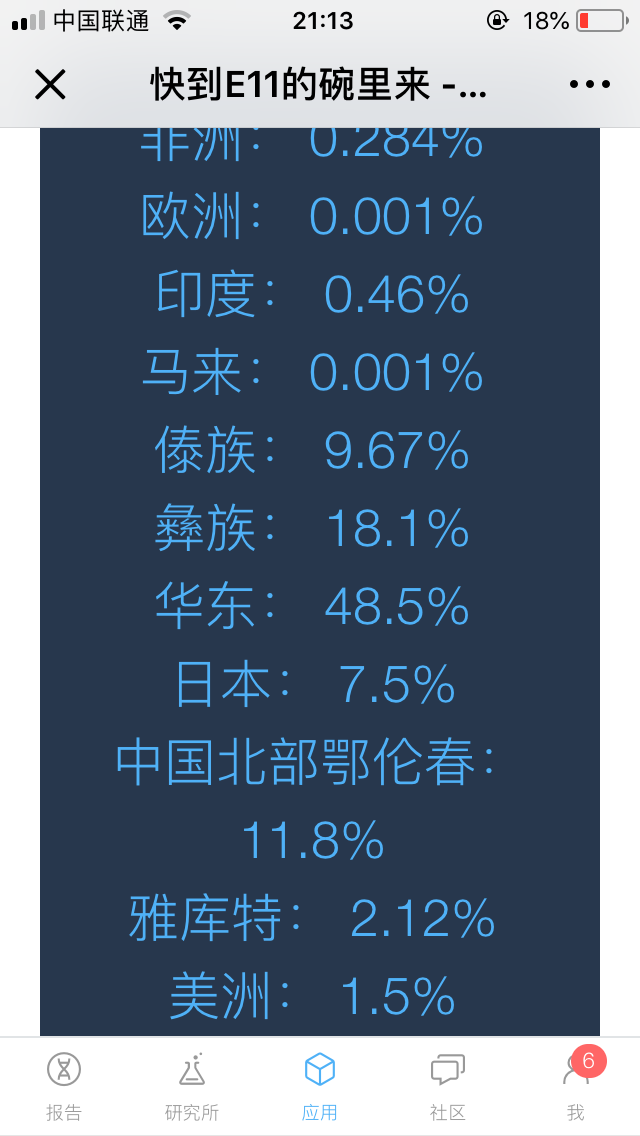Viewport: 640px width, 1136px height.
Task: Open the 我 profile tab
Action: point(575,1087)
